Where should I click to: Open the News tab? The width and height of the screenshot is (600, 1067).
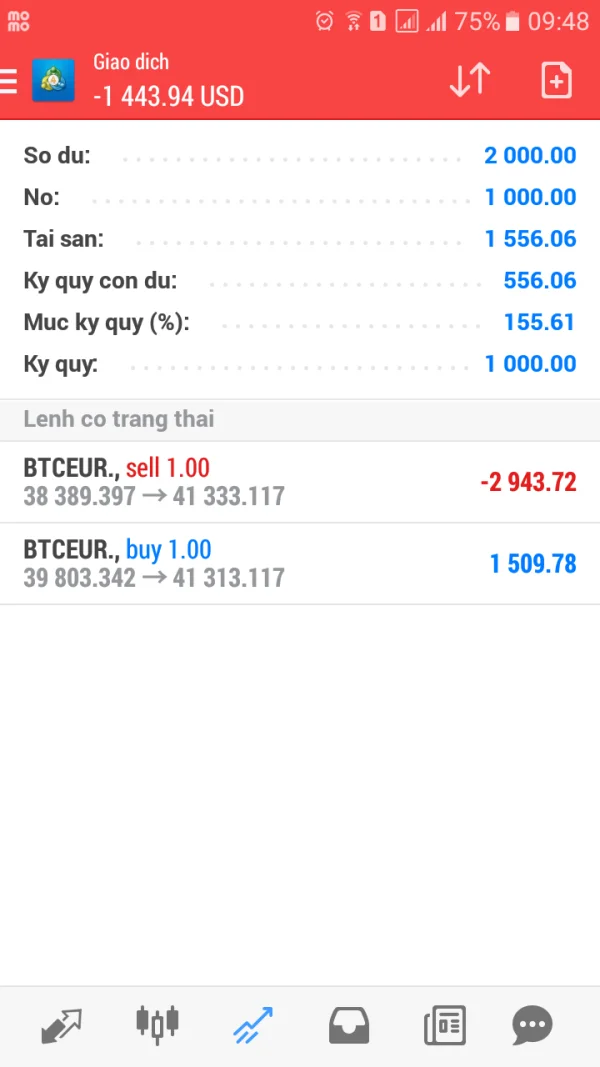444,1025
